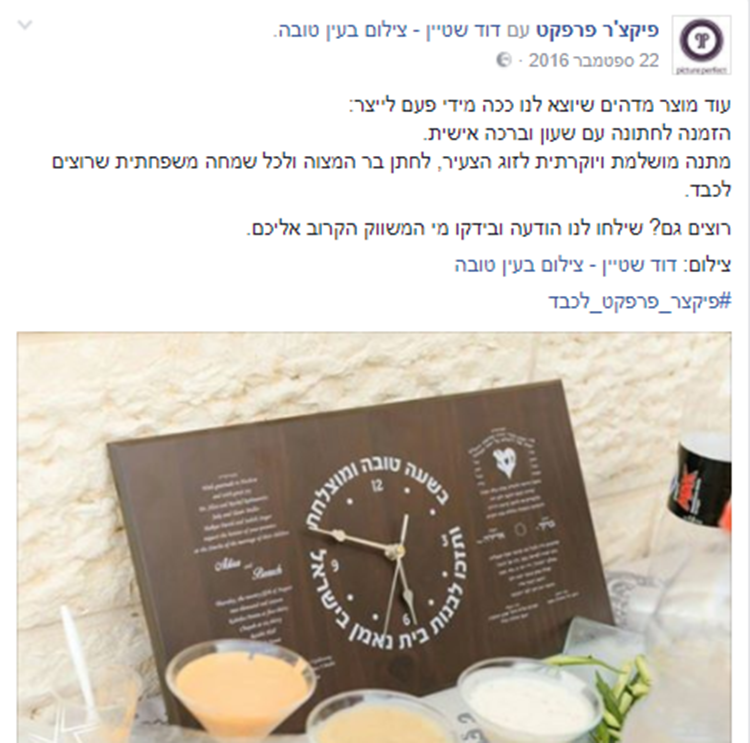Open the post options dropdown arrow
This screenshot has height=743, width=750.
(x=25, y=26)
